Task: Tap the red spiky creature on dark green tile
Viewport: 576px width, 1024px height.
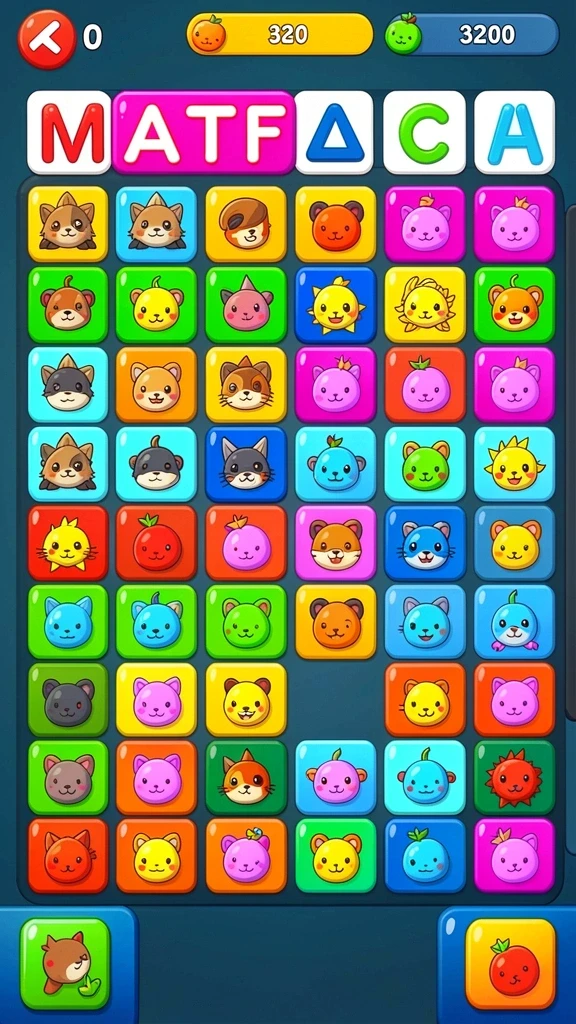Action: pyautogui.click(x=515, y=777)
